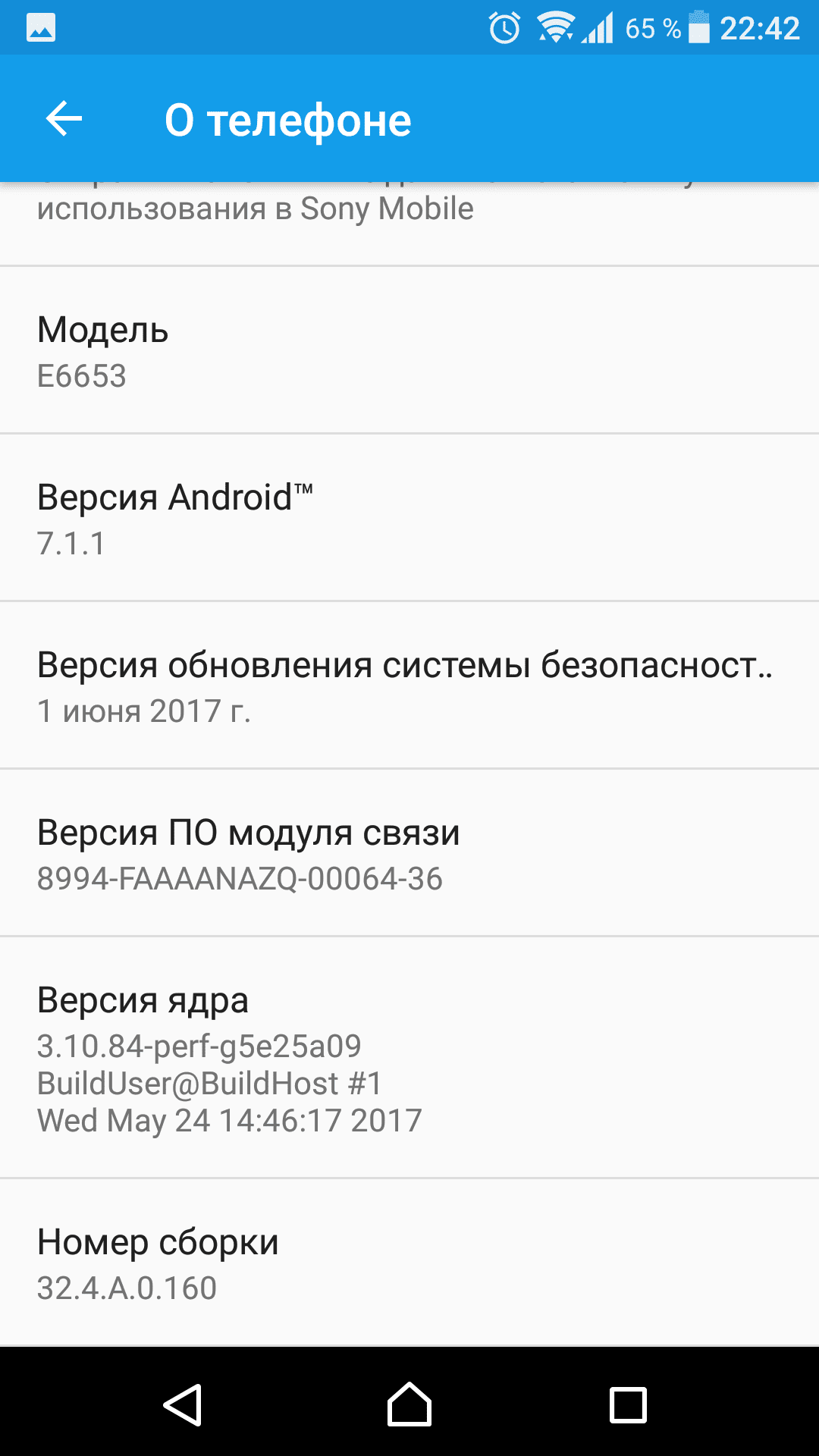Select the Версия ПО модуля связи row
This screenshot has width=819, height=1456.
[x=409, y=853]
